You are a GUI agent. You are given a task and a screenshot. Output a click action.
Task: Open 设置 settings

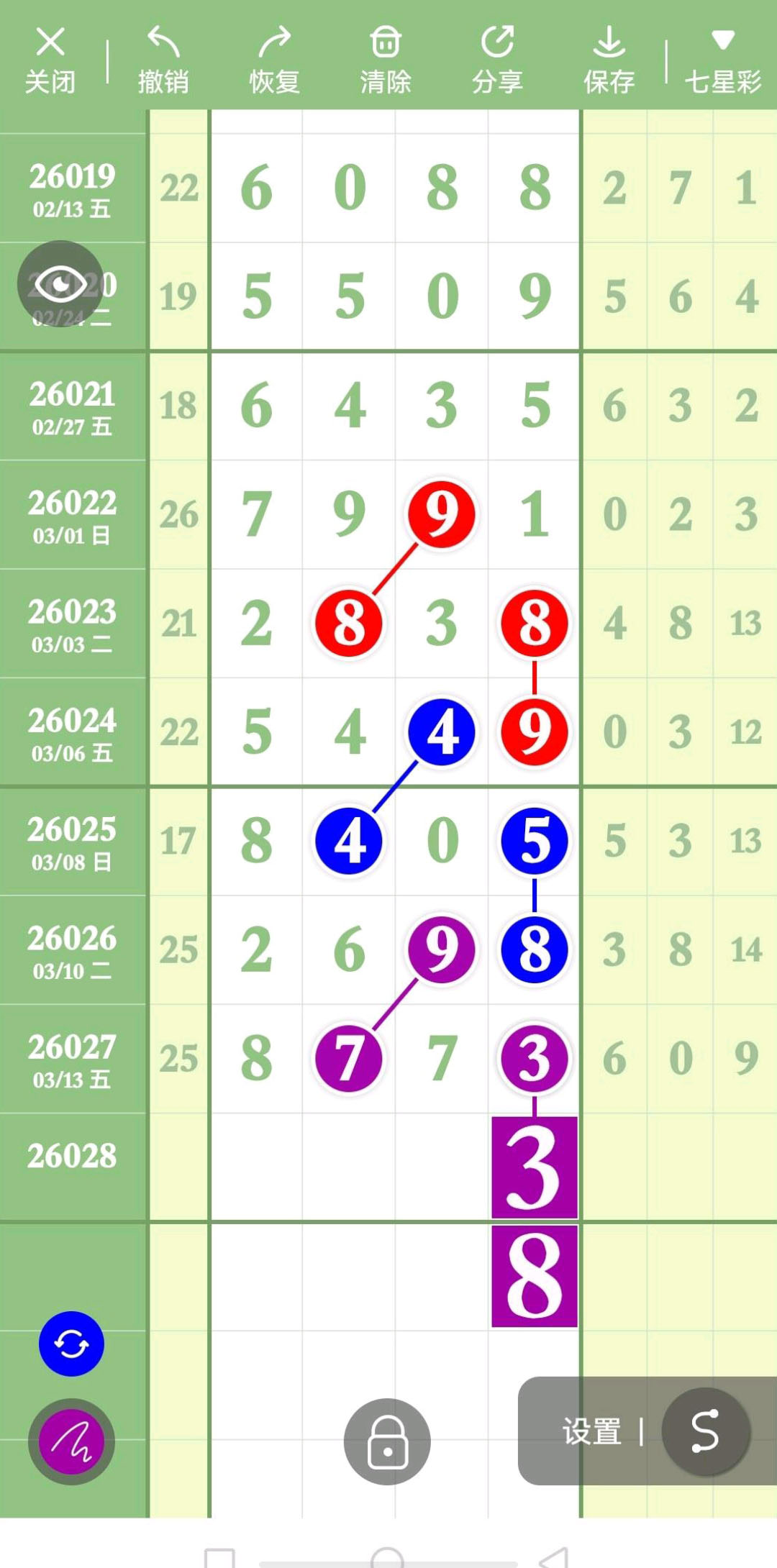pos(591,1431)
